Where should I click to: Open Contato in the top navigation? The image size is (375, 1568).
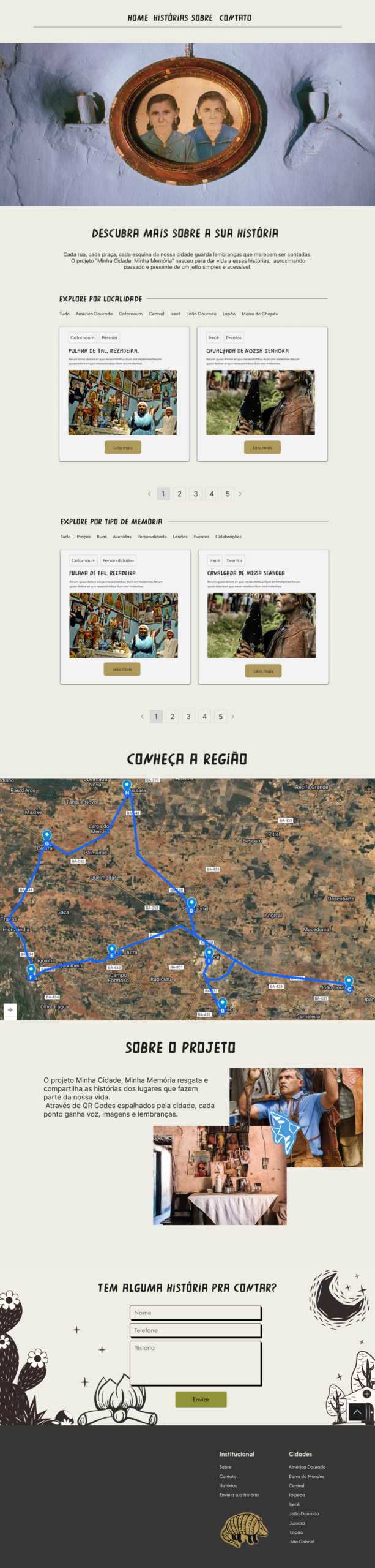(x=235, y=18)
